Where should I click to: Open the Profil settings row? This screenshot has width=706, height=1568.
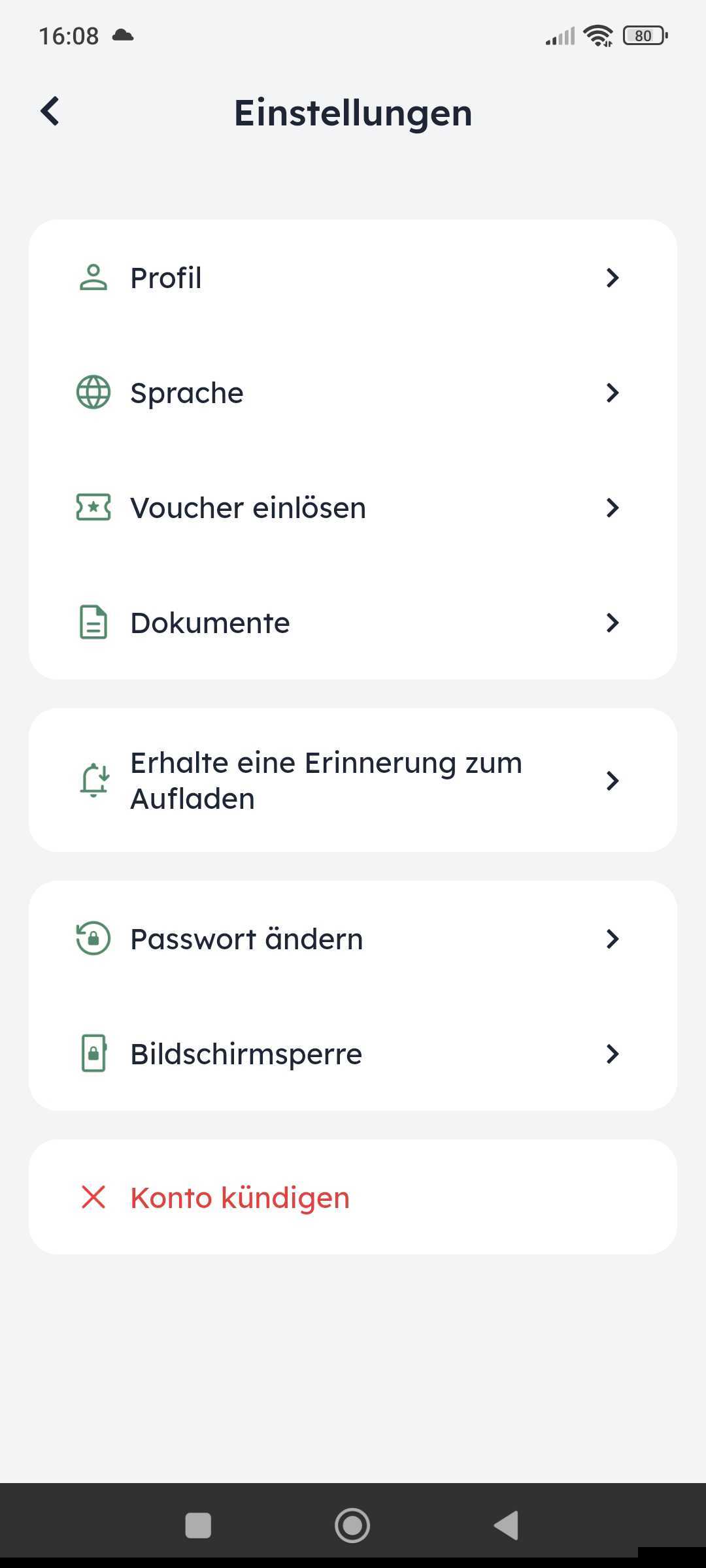(352, 278)
